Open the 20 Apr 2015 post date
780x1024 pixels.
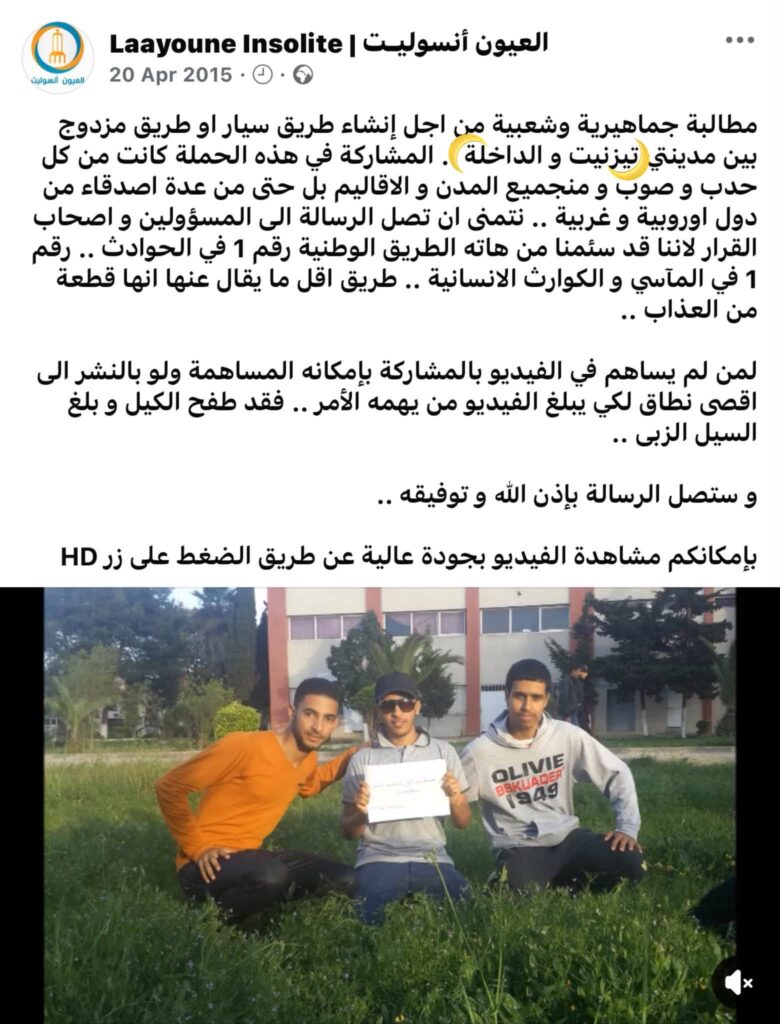click(x=171, y=75)
